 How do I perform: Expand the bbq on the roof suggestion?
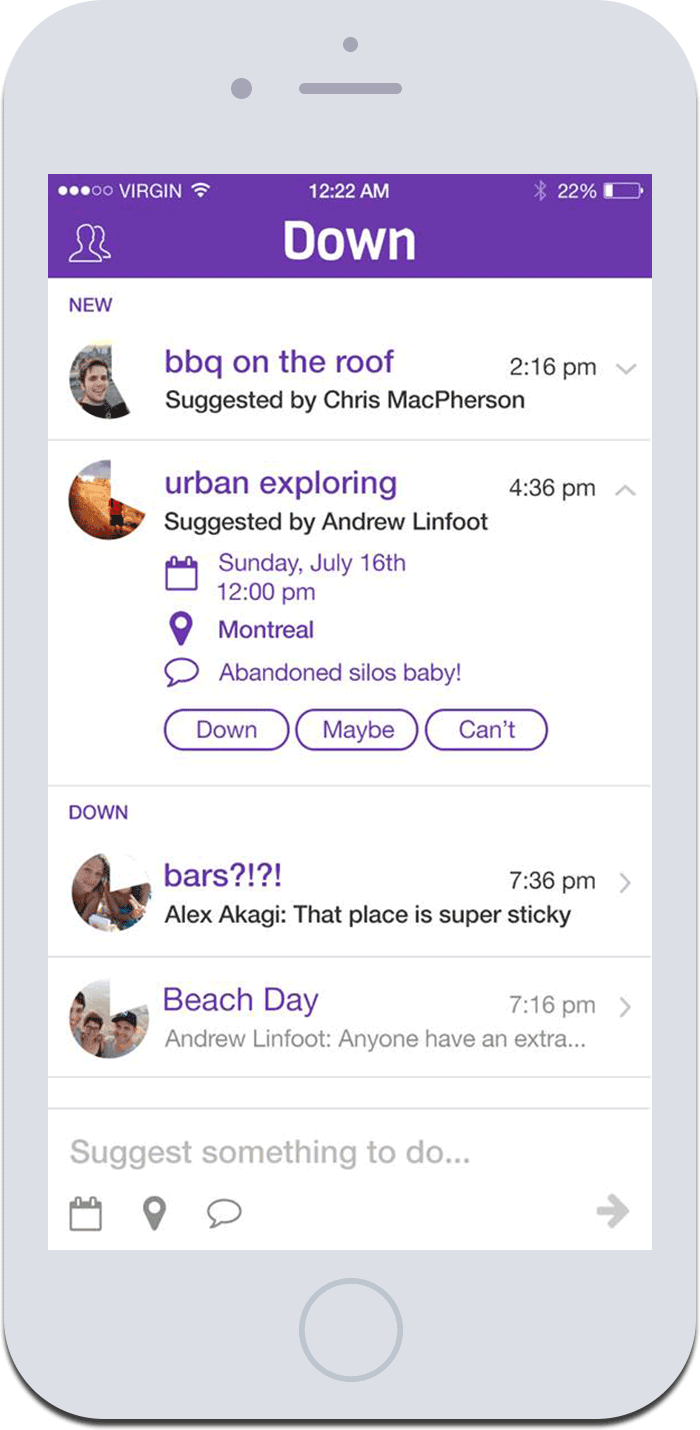[x=626, y=369]
